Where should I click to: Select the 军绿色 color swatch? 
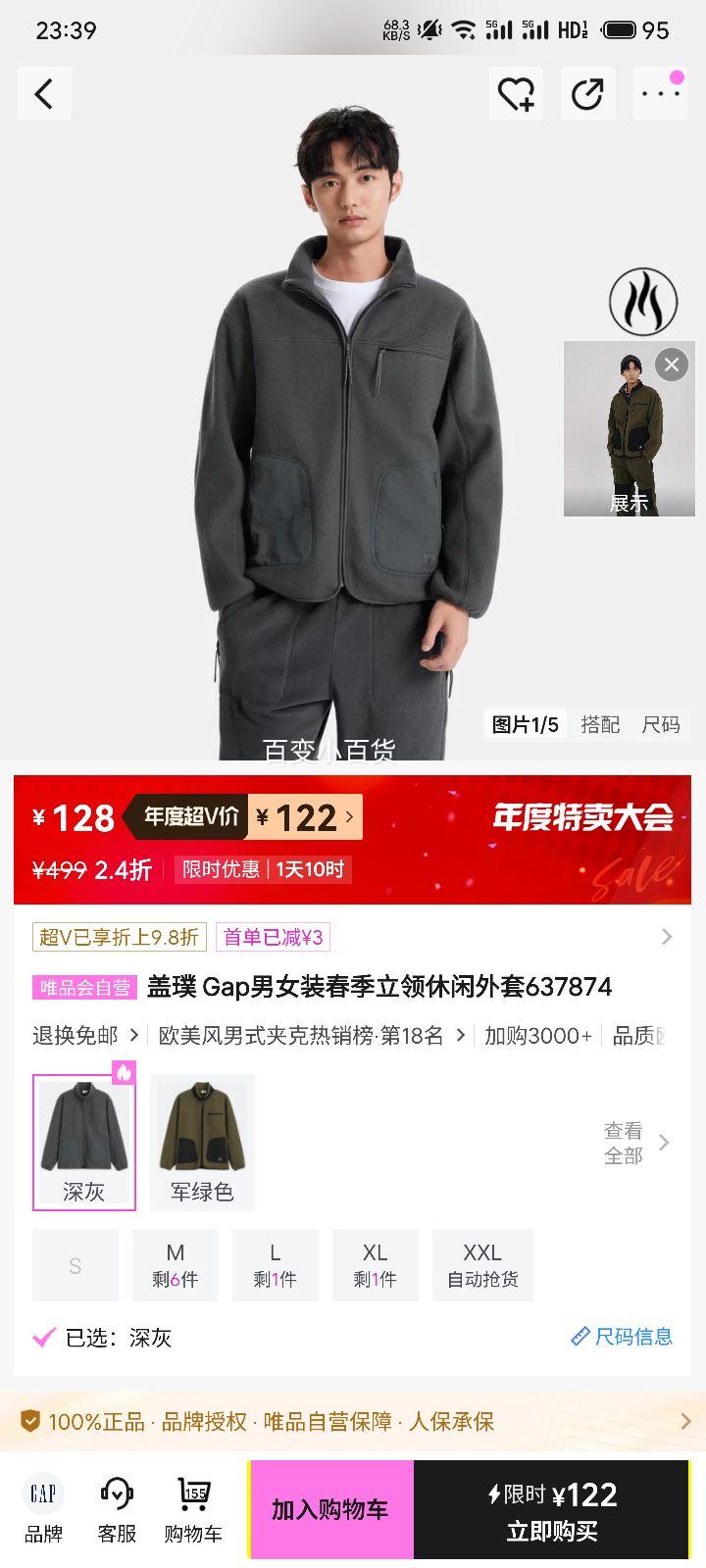pyautogui.click(x=202, y=1140)
